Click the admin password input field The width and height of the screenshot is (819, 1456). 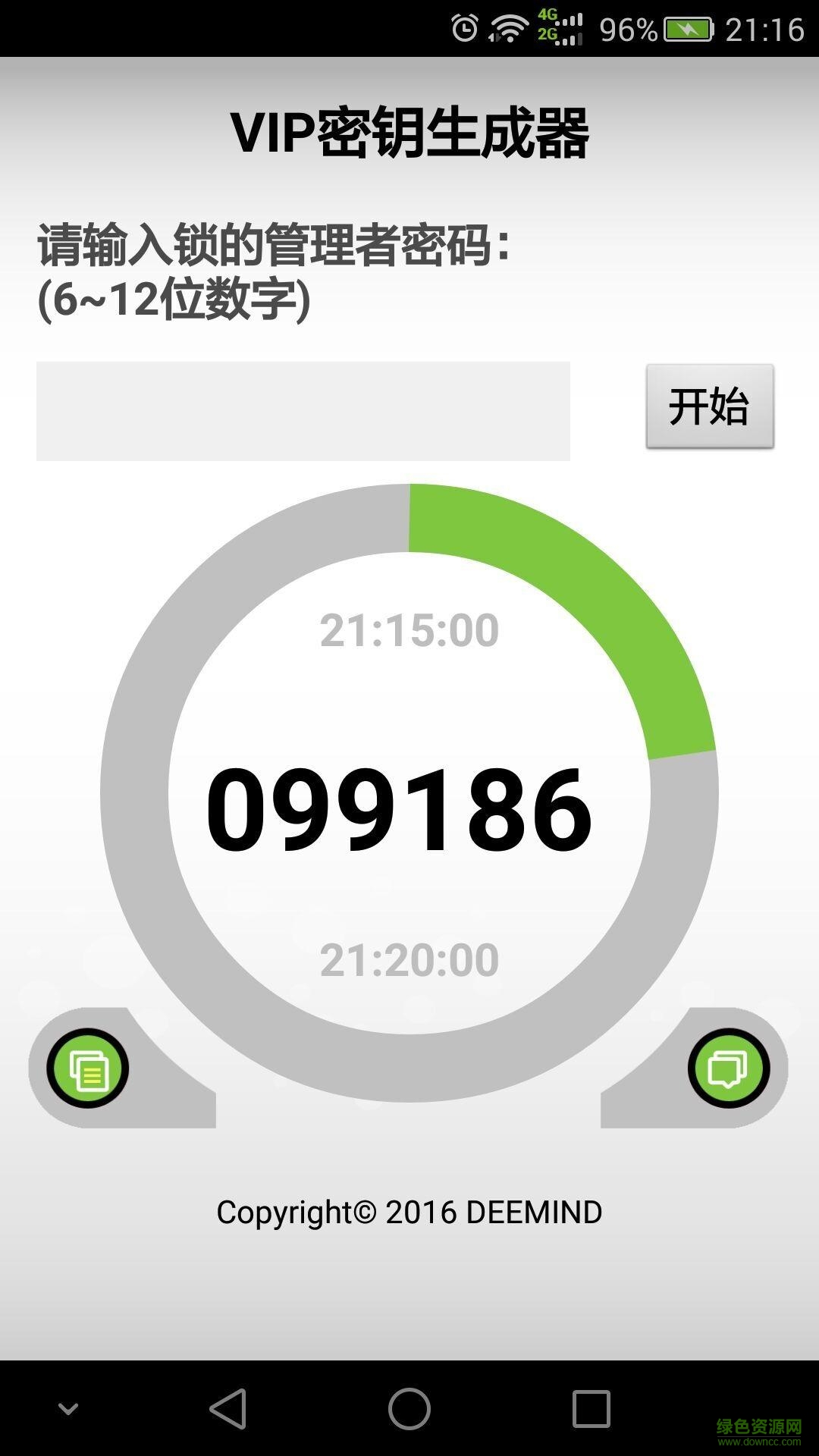pyautogui.click(x=303, y=409)
